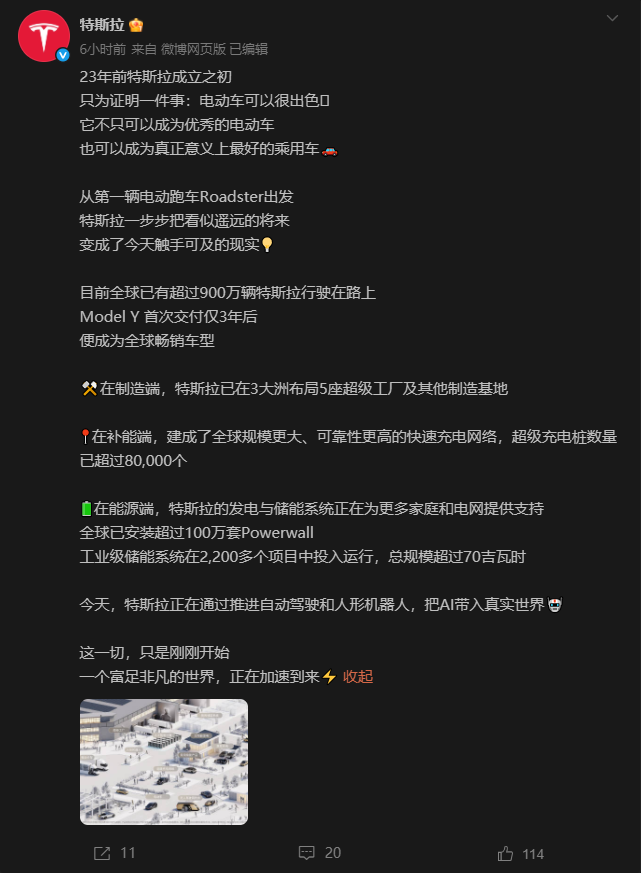Image resolution: width=641 pixels, height=873 pixels.
Task: Open the comments on this post
Action: point(320,853)
